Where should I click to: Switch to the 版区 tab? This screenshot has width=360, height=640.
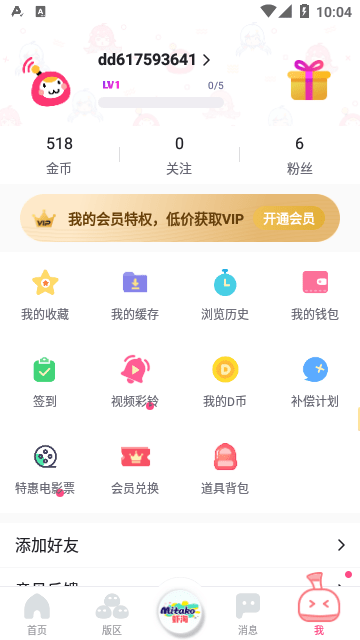point(112,614)
